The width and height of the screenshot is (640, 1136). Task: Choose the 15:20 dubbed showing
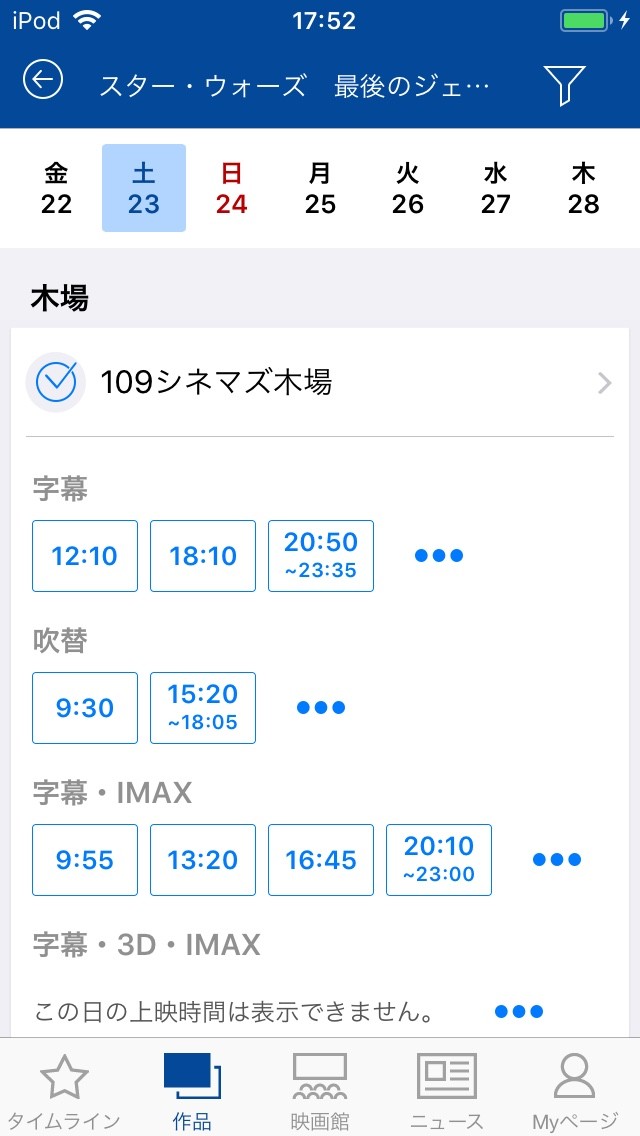203,708
